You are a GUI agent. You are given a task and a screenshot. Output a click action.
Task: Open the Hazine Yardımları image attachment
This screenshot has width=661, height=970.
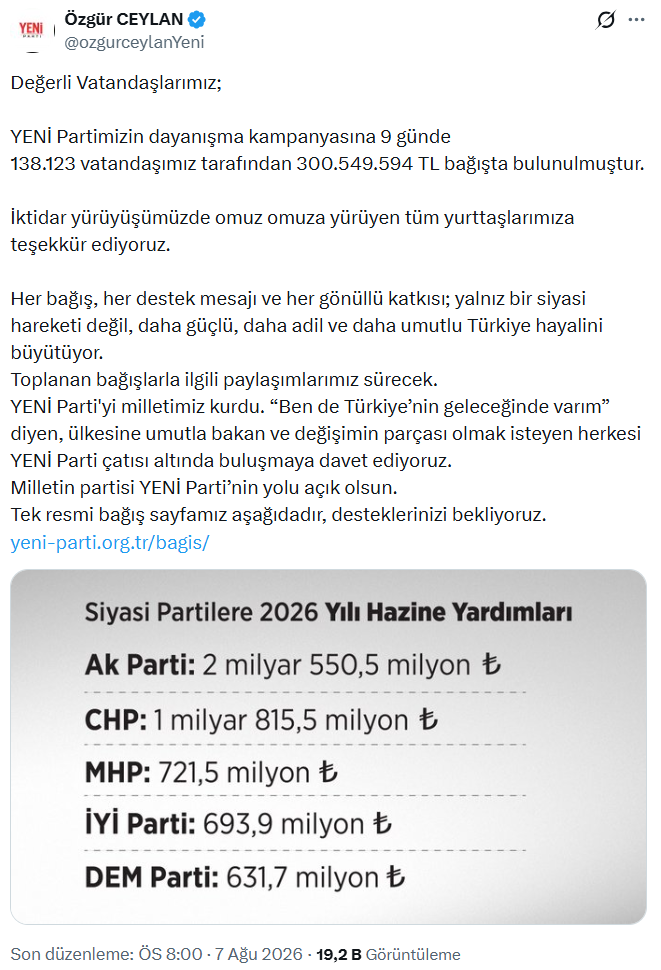tap(328, 747)
